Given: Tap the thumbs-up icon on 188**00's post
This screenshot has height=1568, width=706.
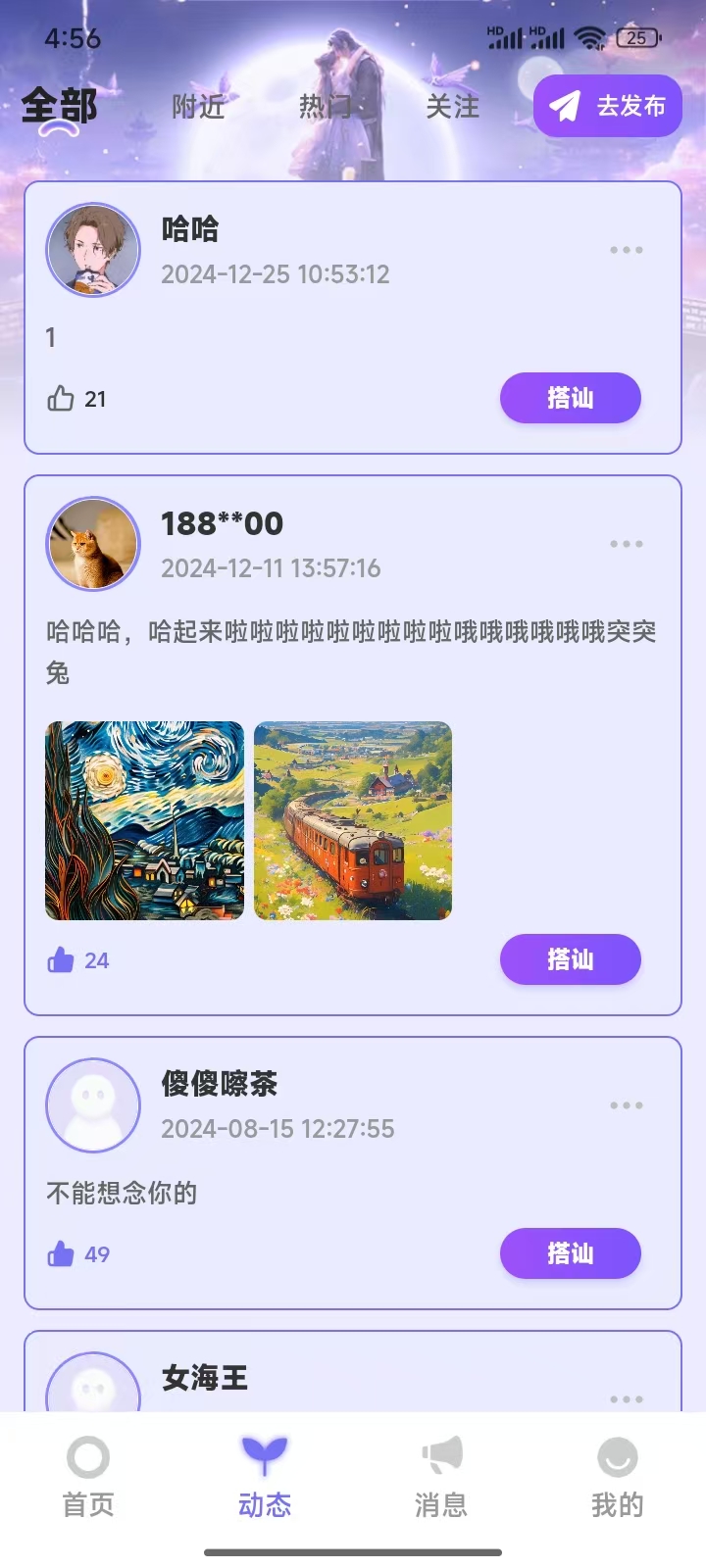Looking at the screenshot, I should (x=61, y=959).
